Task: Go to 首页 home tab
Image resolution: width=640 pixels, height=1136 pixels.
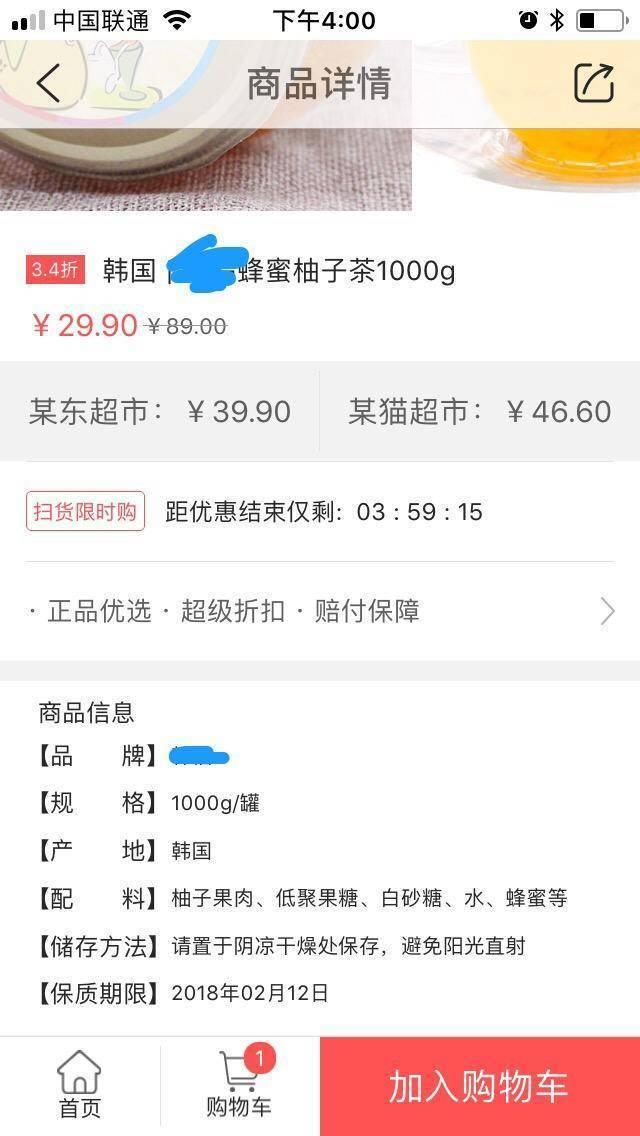Action: pyautogui.click(x=79, y=1085)
